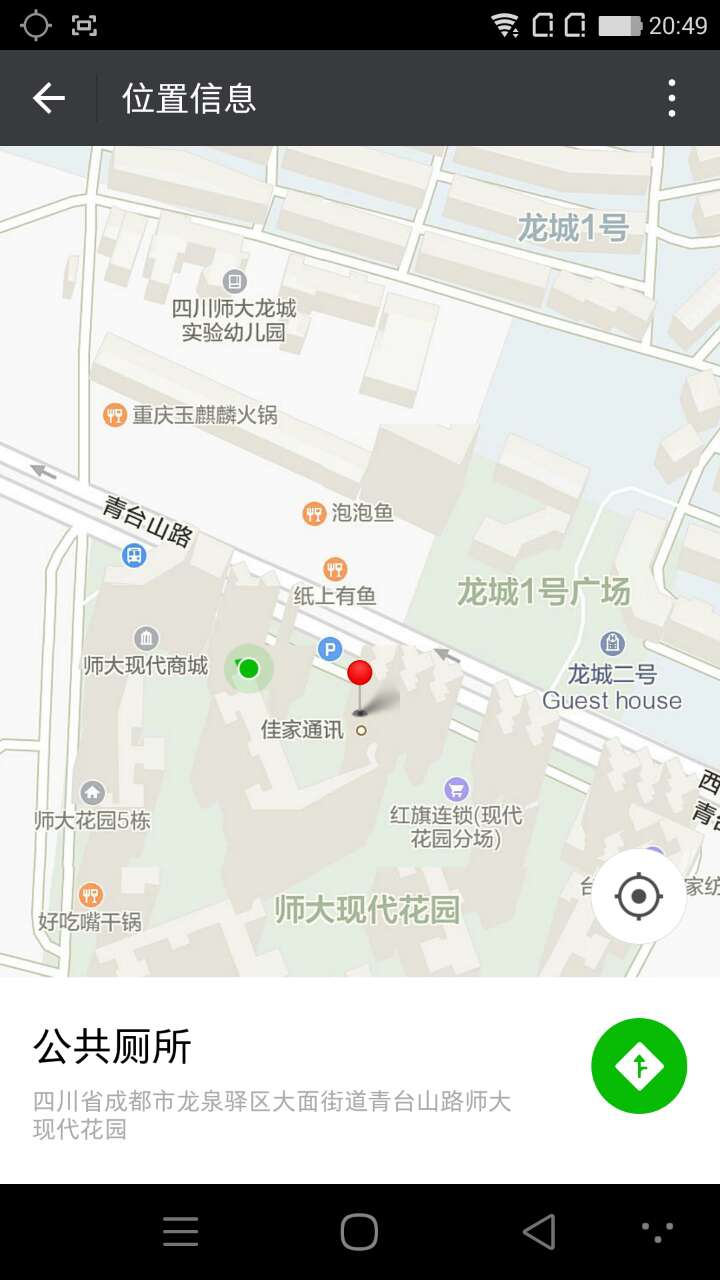Go back from the location info screen

[x=48, y=98]
